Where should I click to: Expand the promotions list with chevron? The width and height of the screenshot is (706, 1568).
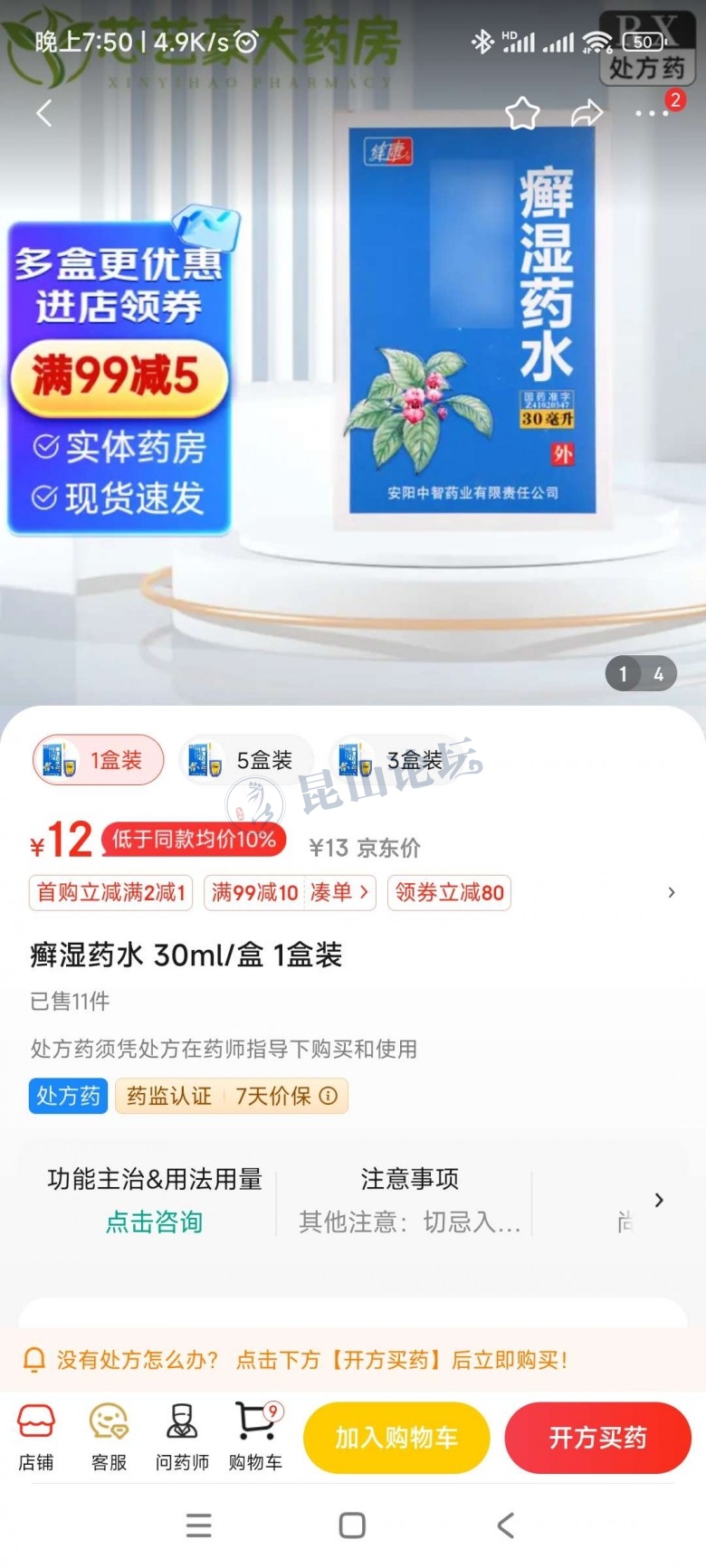[671, 892]
